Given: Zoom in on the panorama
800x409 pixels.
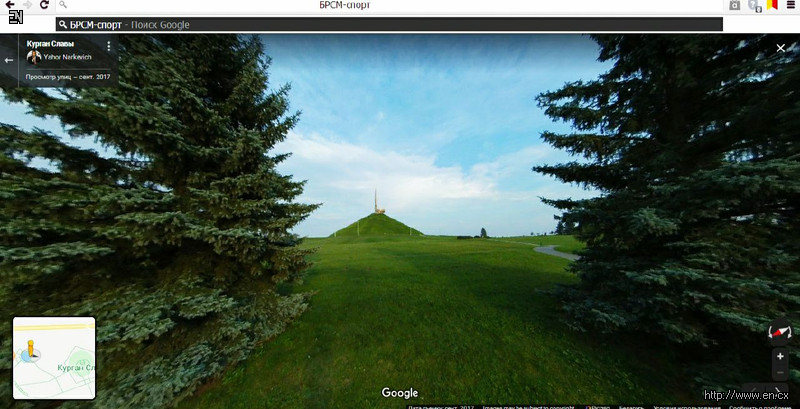Looking at the screenshot, I should click(780, 356).
